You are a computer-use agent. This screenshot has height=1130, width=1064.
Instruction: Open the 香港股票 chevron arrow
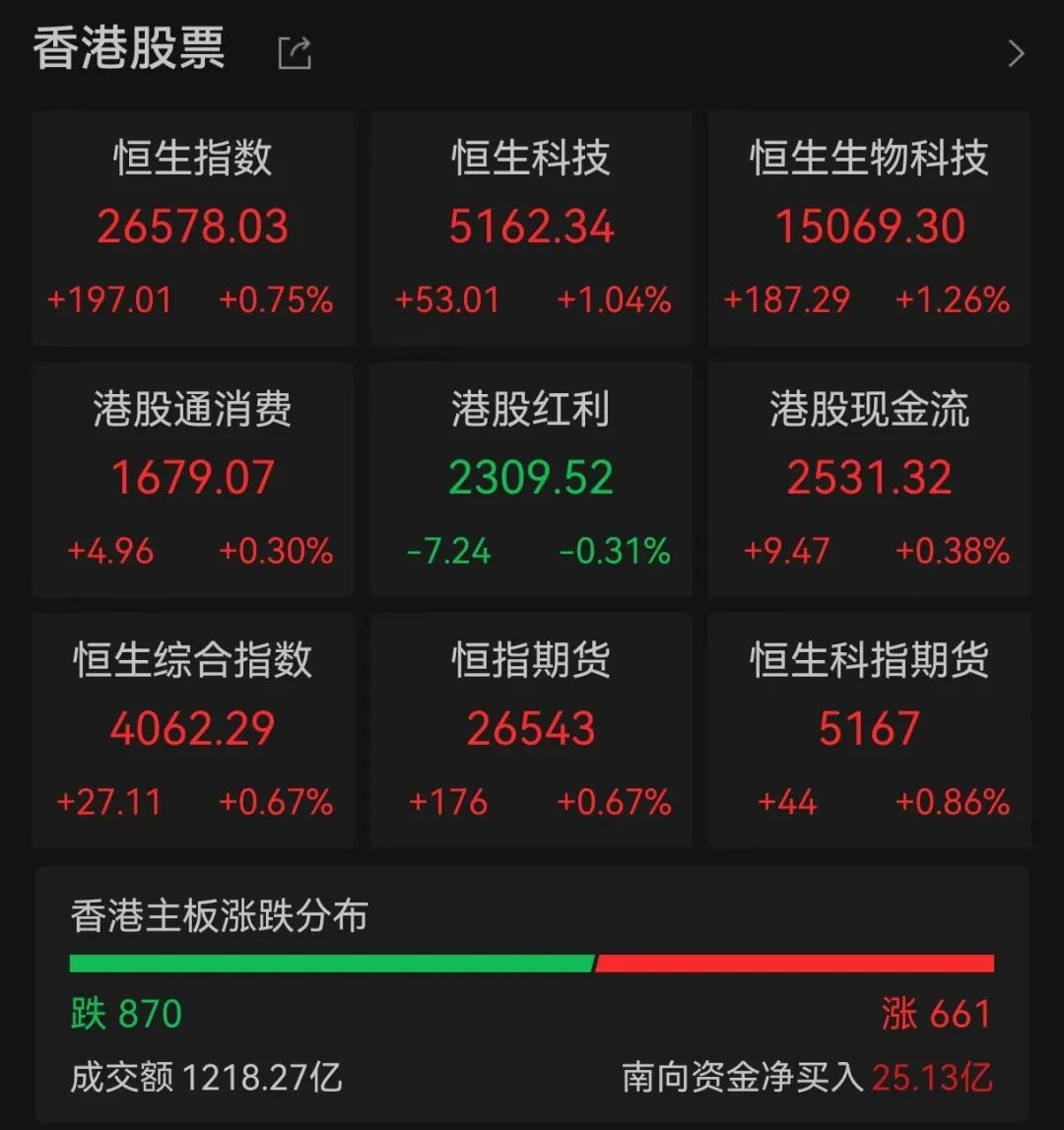click(x=1017, y=53)
